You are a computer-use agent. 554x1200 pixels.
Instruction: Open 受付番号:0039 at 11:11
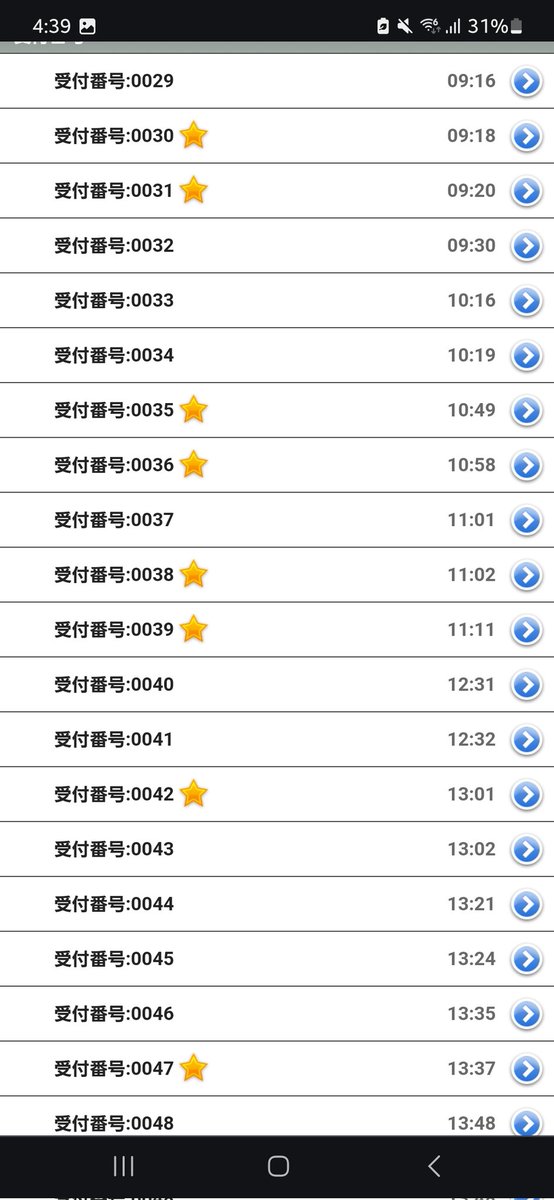tap(277, 630)
